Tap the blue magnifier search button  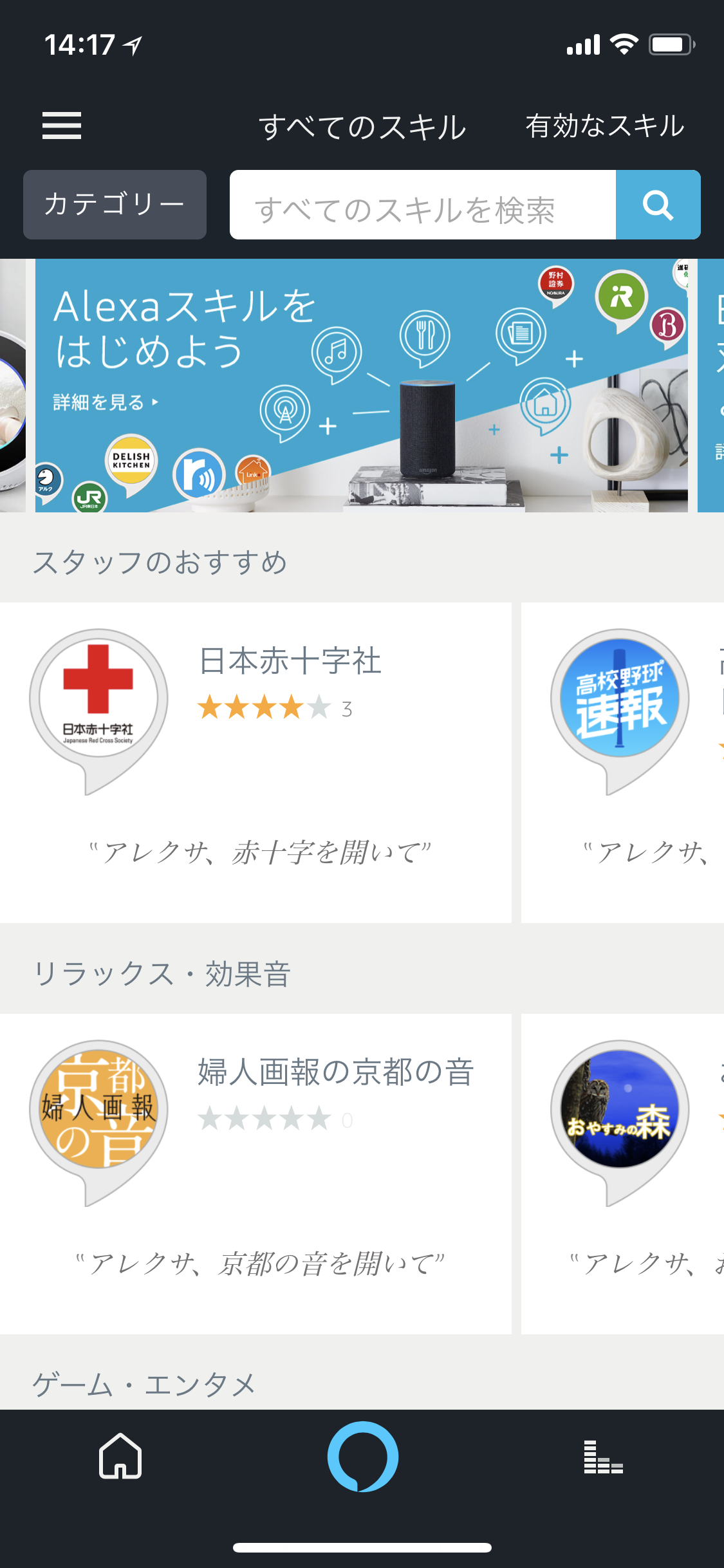(658, 205)
